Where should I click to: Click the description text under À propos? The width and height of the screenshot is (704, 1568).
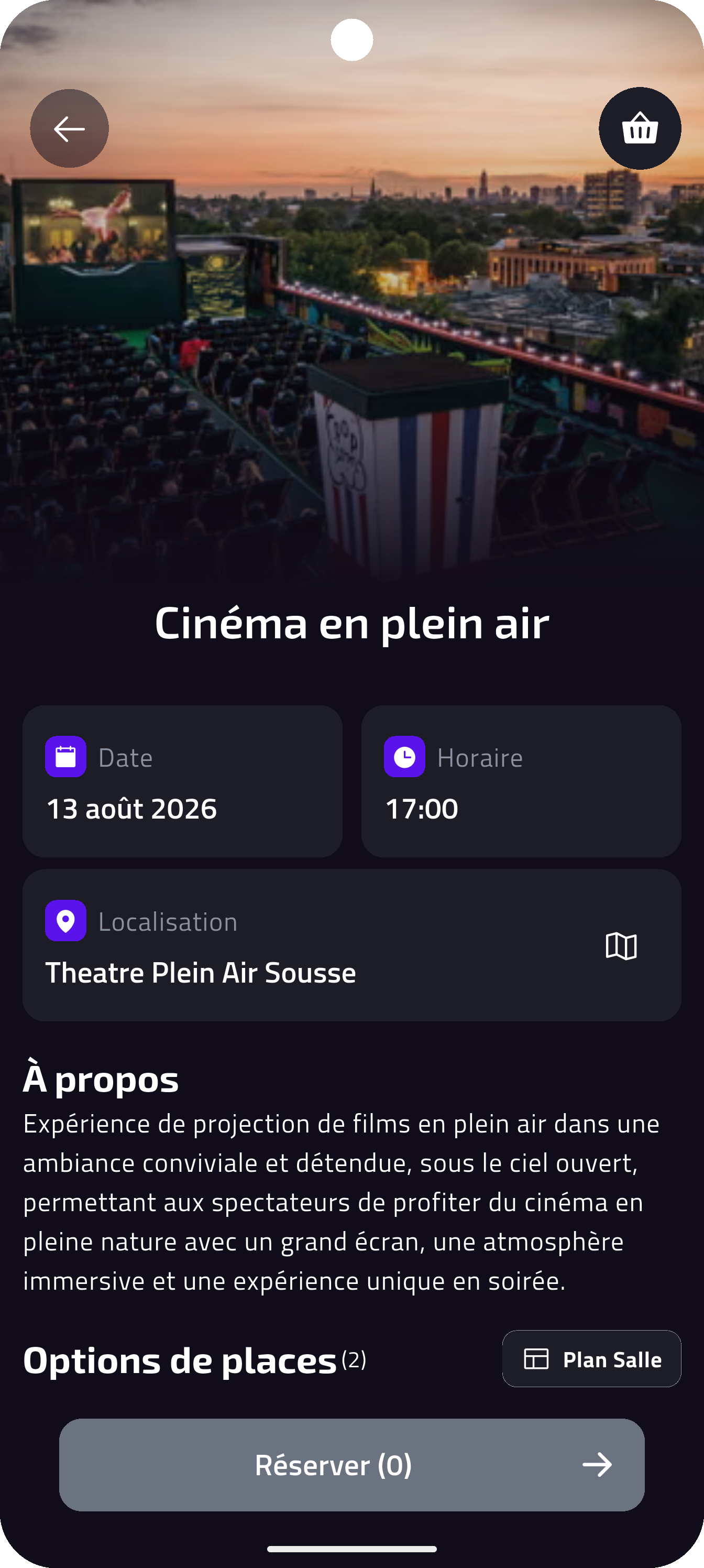coord(341,1202)
